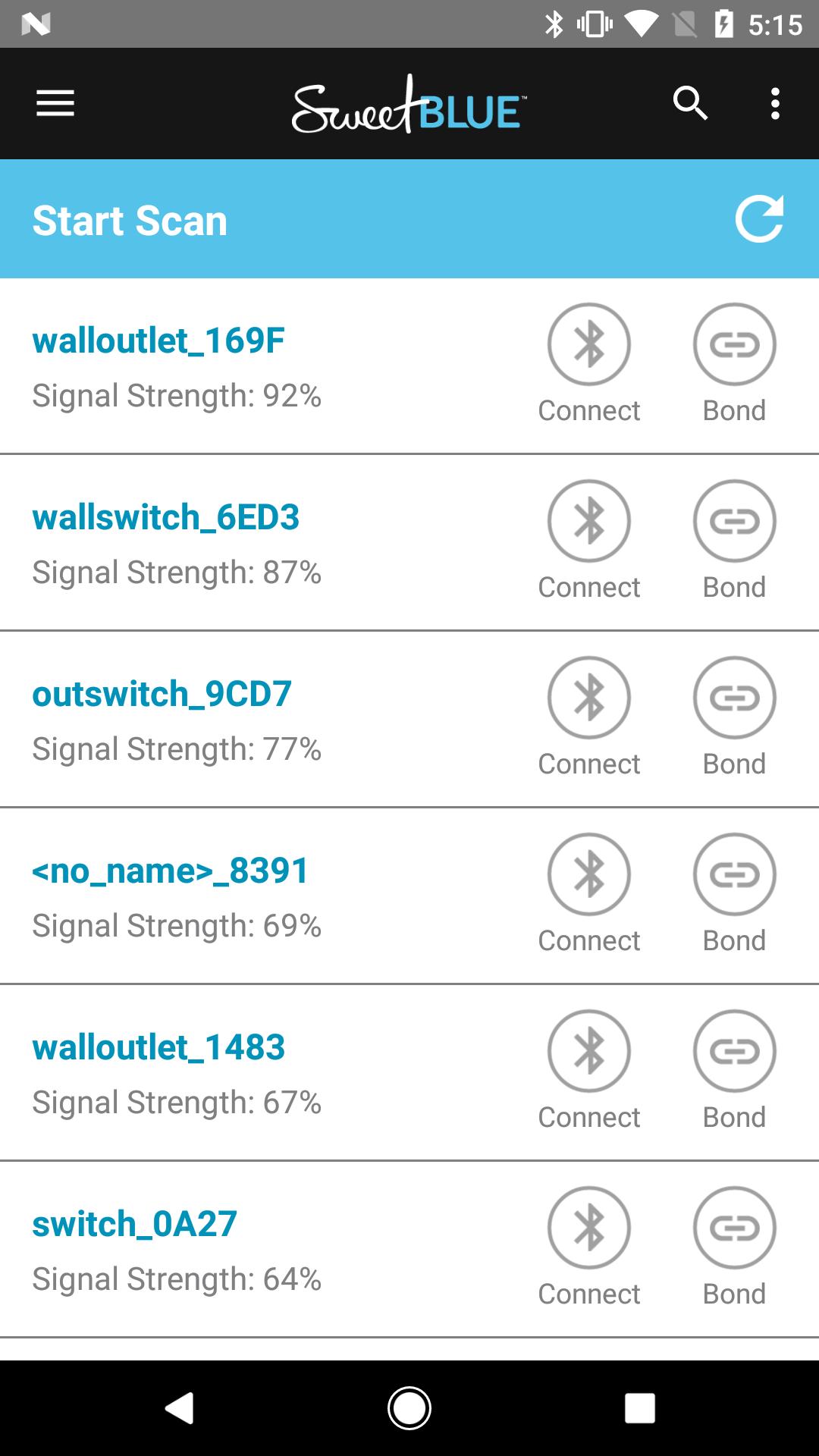Bond with <no_name>_8391 device
Screen dimensions: 819x1456
[x=734, y=875]
